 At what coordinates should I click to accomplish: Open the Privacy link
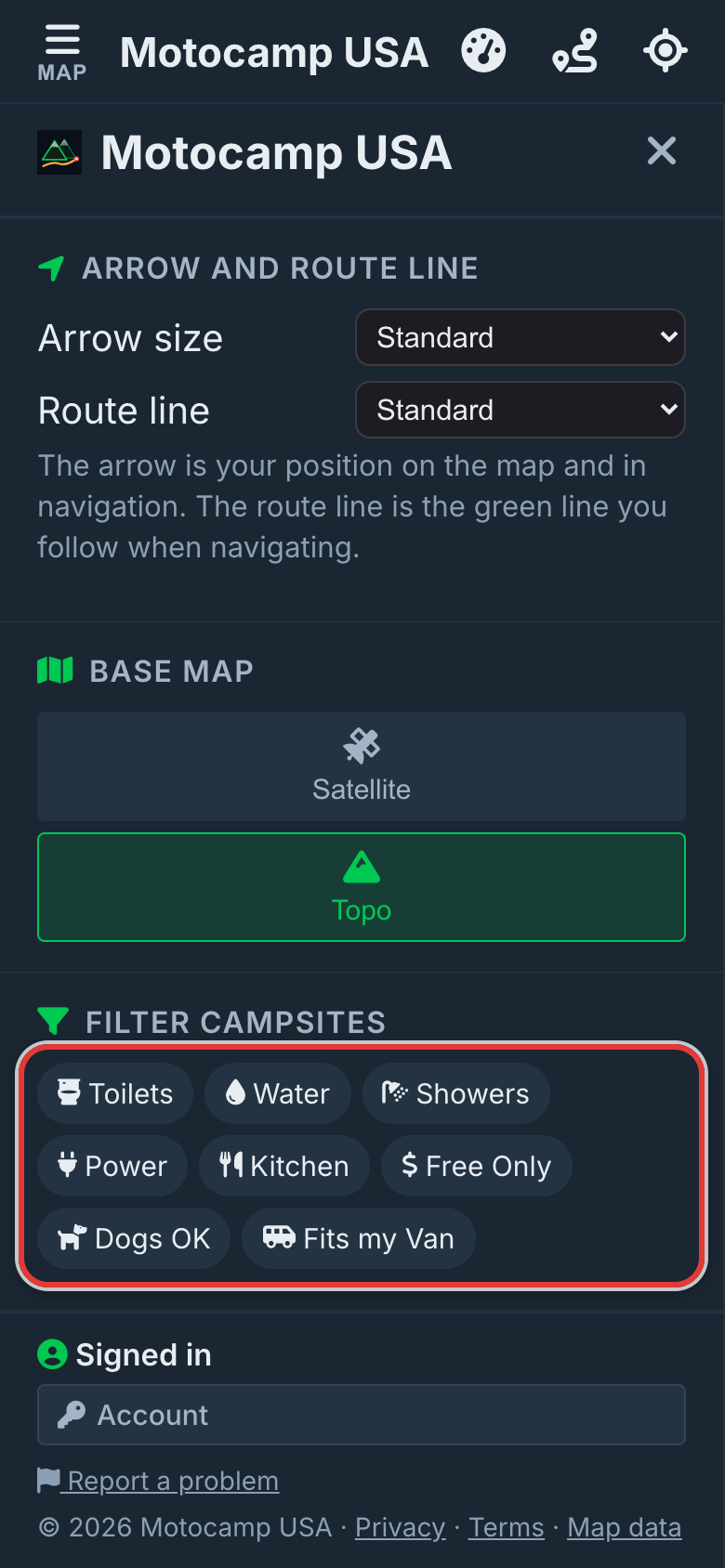click(x=401, y=1527)
